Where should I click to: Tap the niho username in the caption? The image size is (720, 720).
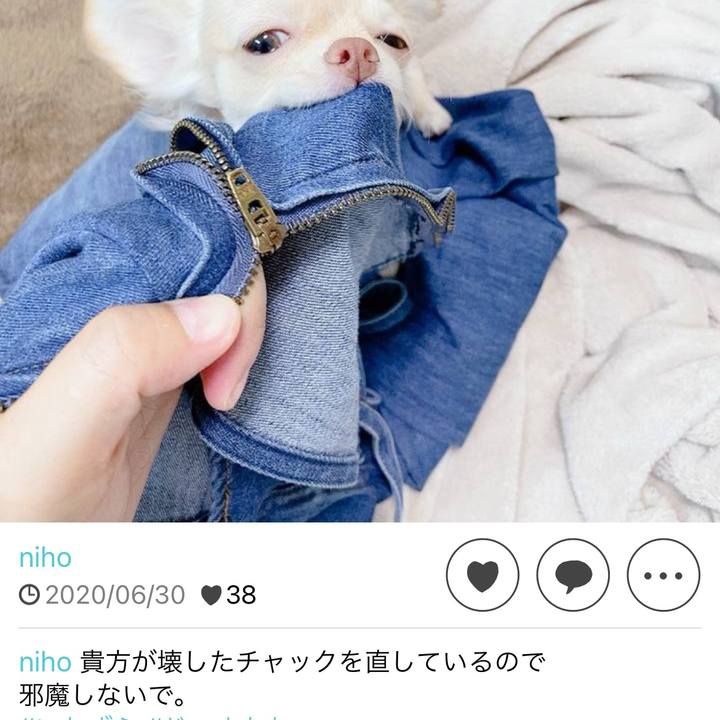tap(45, 662)
